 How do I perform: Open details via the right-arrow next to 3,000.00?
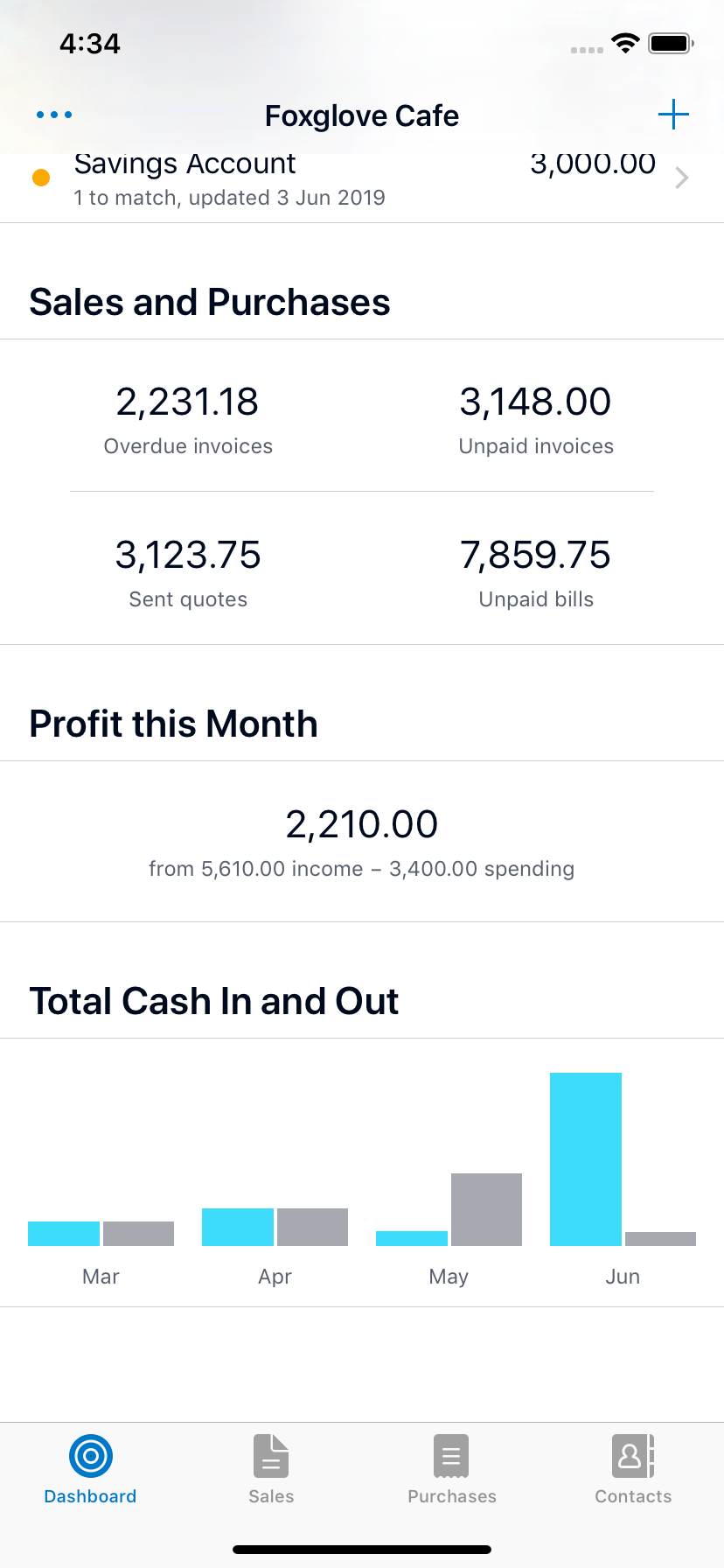click(681, 178)
